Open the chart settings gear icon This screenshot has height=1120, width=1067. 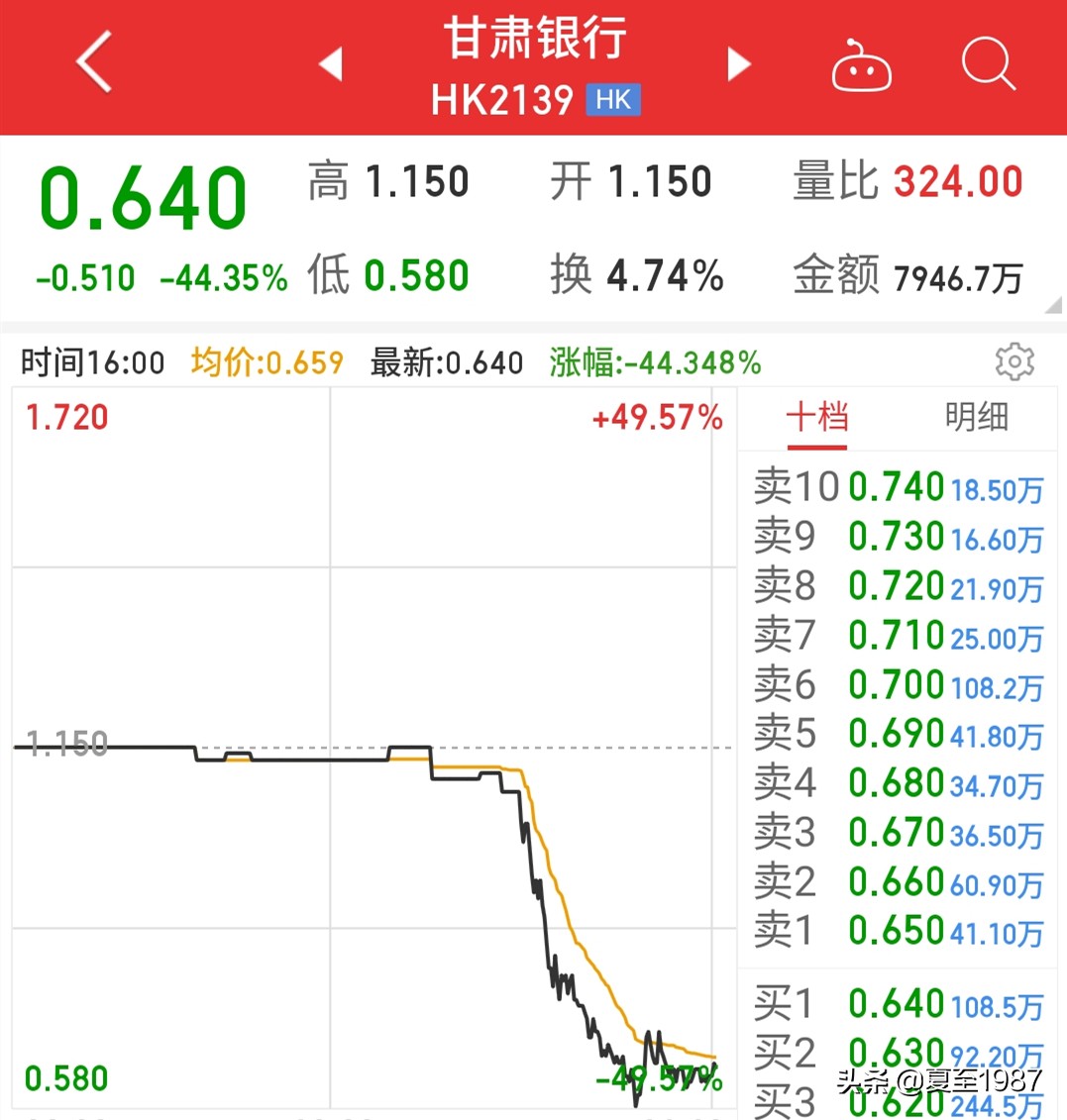click(x=1014, y=361)
